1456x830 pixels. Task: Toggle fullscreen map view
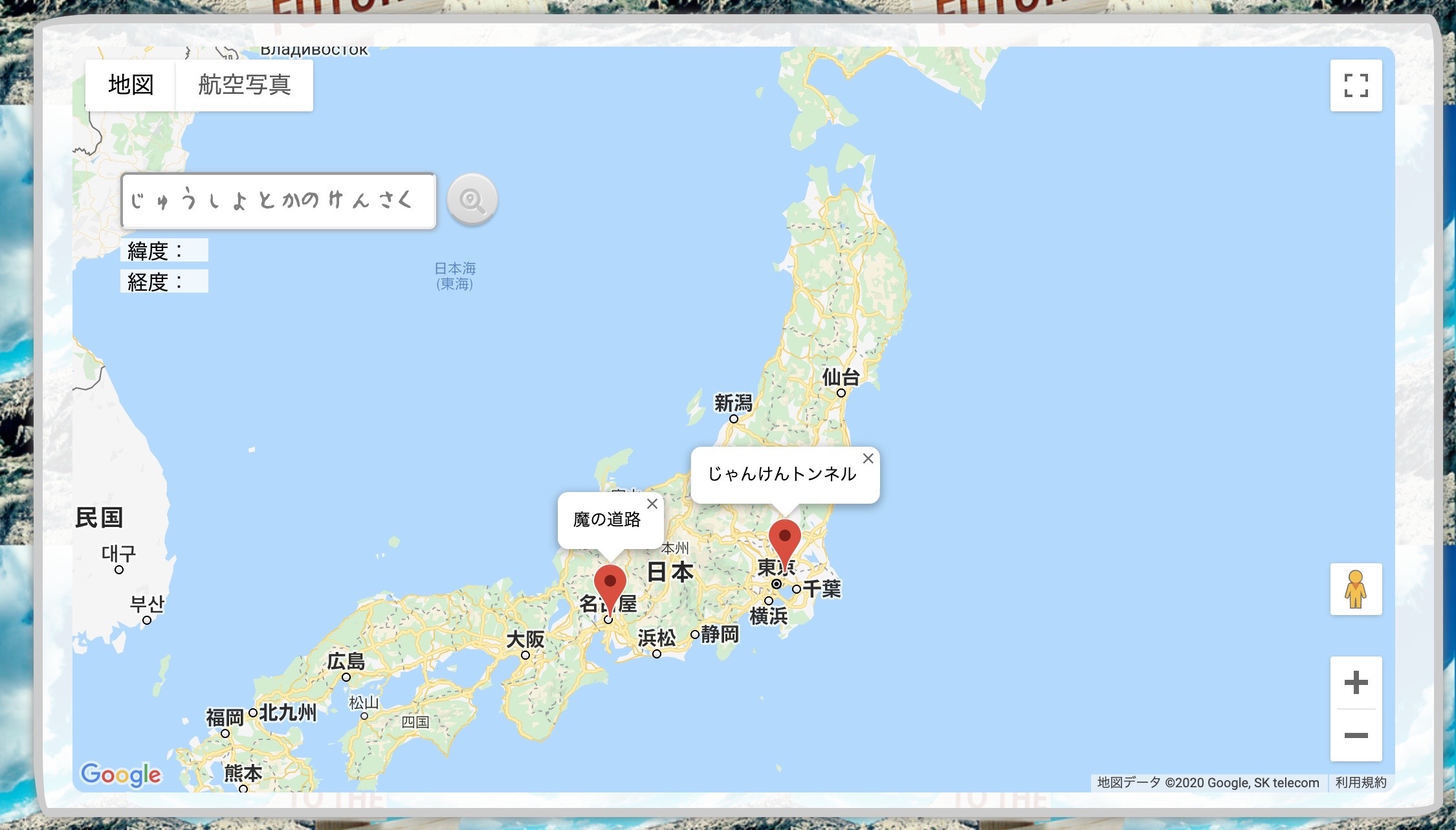pos(1356,85)
